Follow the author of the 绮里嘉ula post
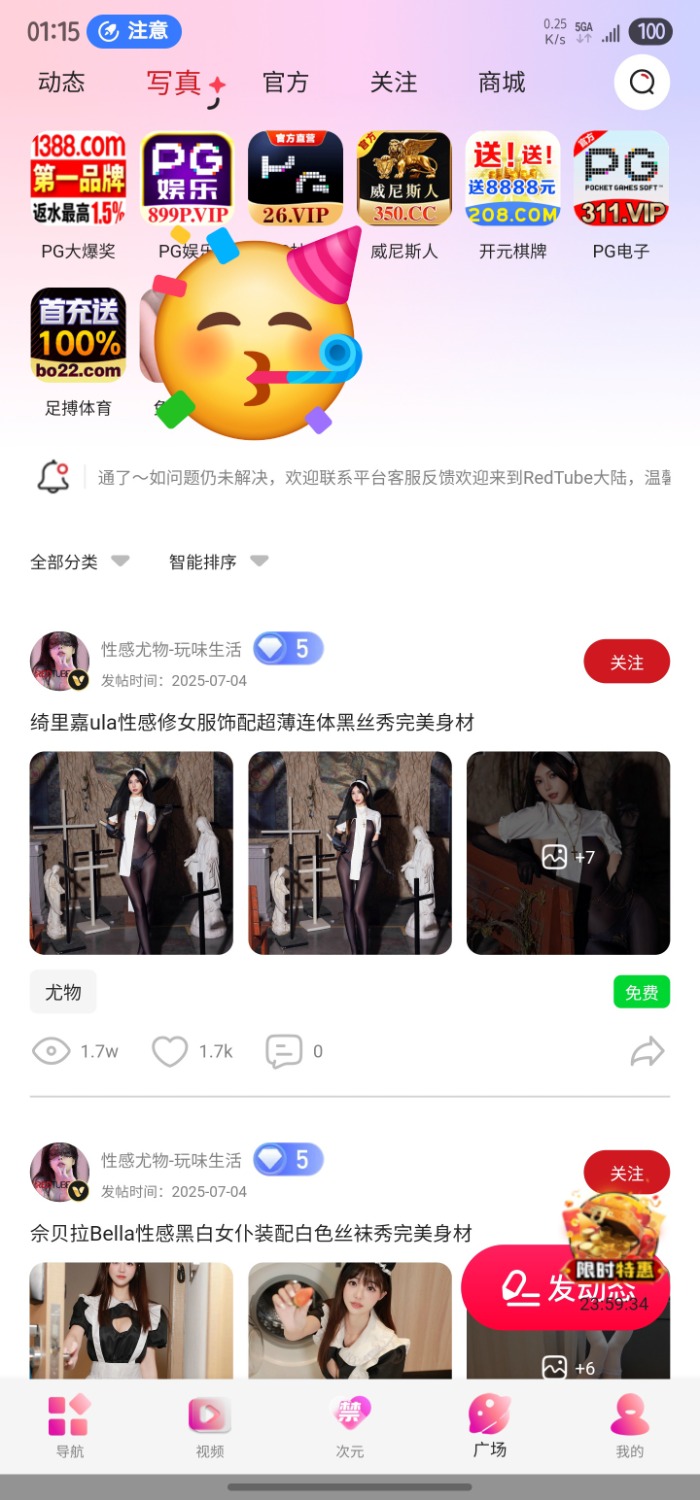Viewport: 700px width, 1500px height. tap(626, 662)
